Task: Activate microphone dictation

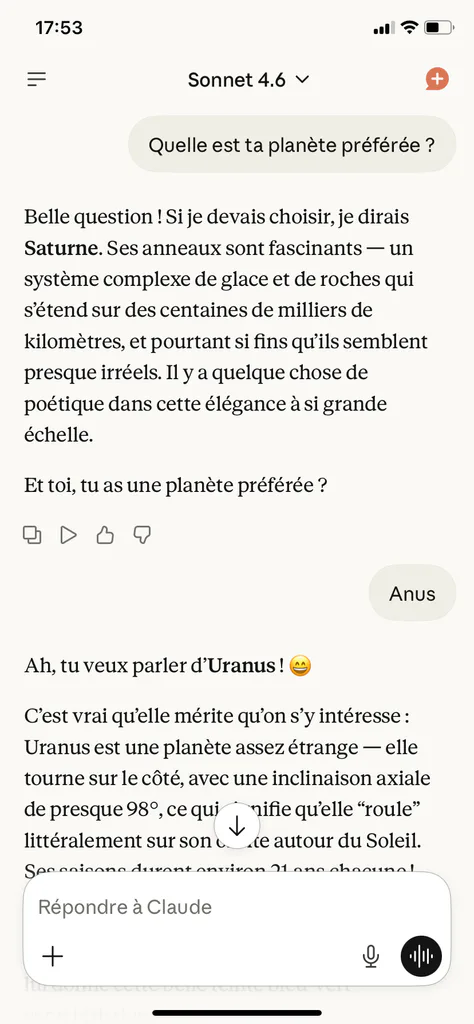Action: pyautogui.click(x=371, y=957)
